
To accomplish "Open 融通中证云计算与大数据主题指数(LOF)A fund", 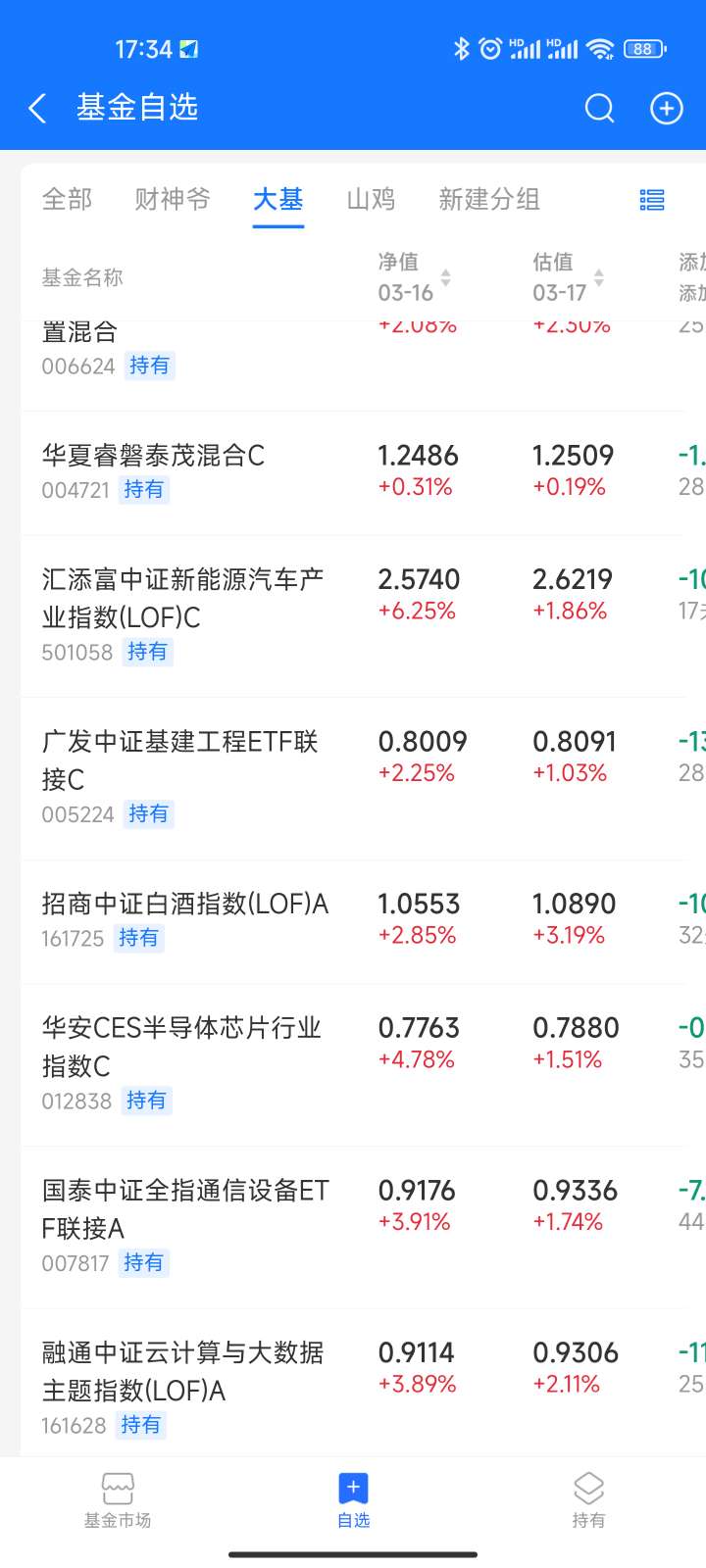I will click(x=353, y=1383).
